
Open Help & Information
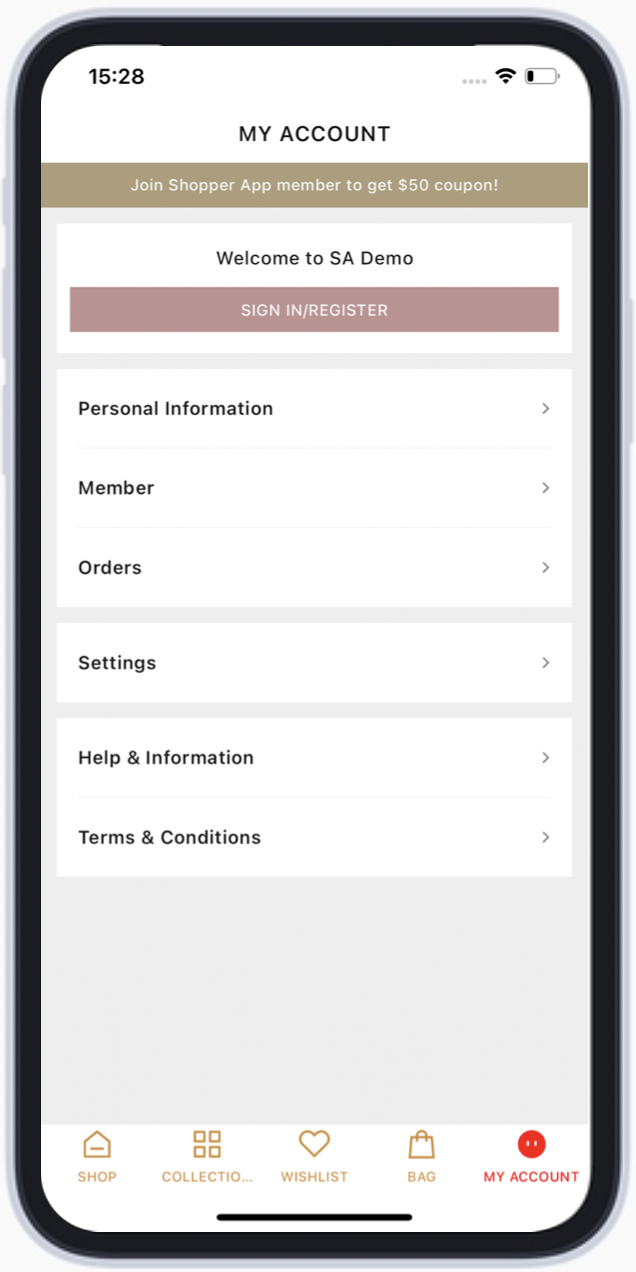pyautogui.click(x=314, y=758)
